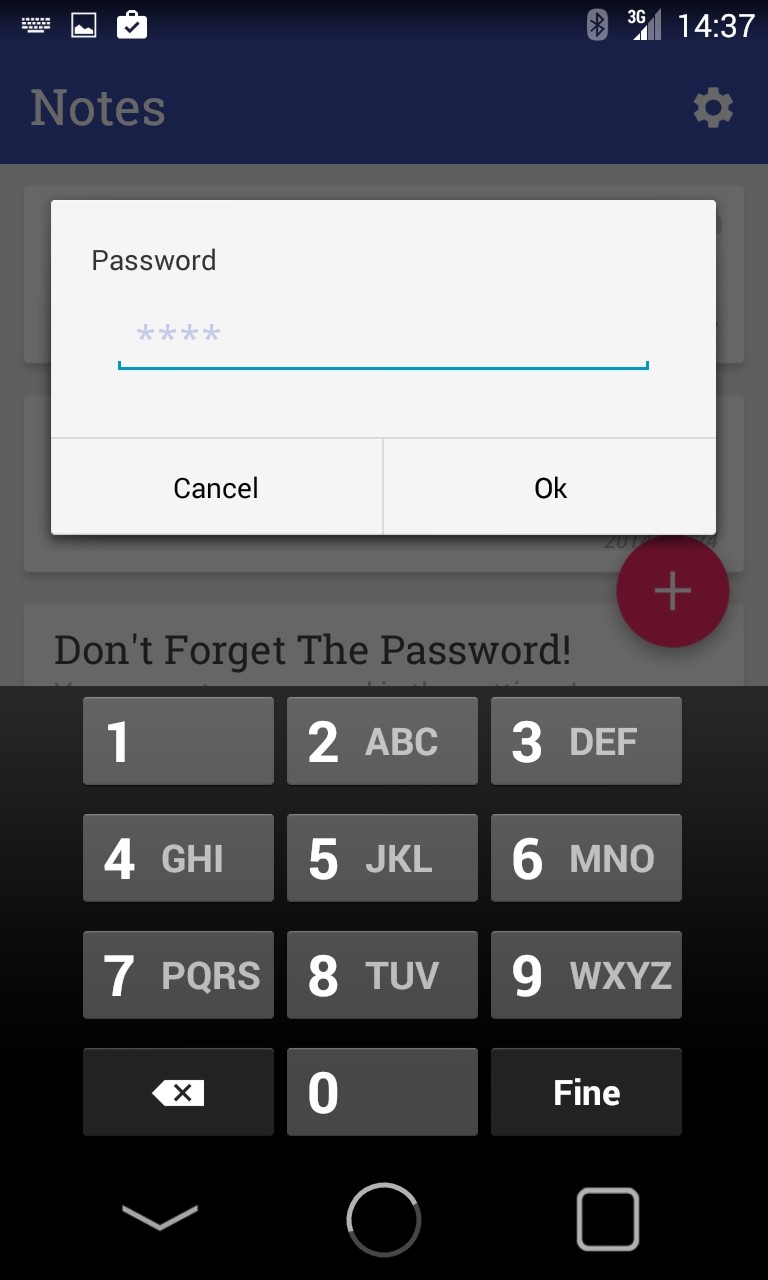Cancel the password dialog
This screenshot has width=768, height=1280.
pyautogui.click(x=216, y=487)
